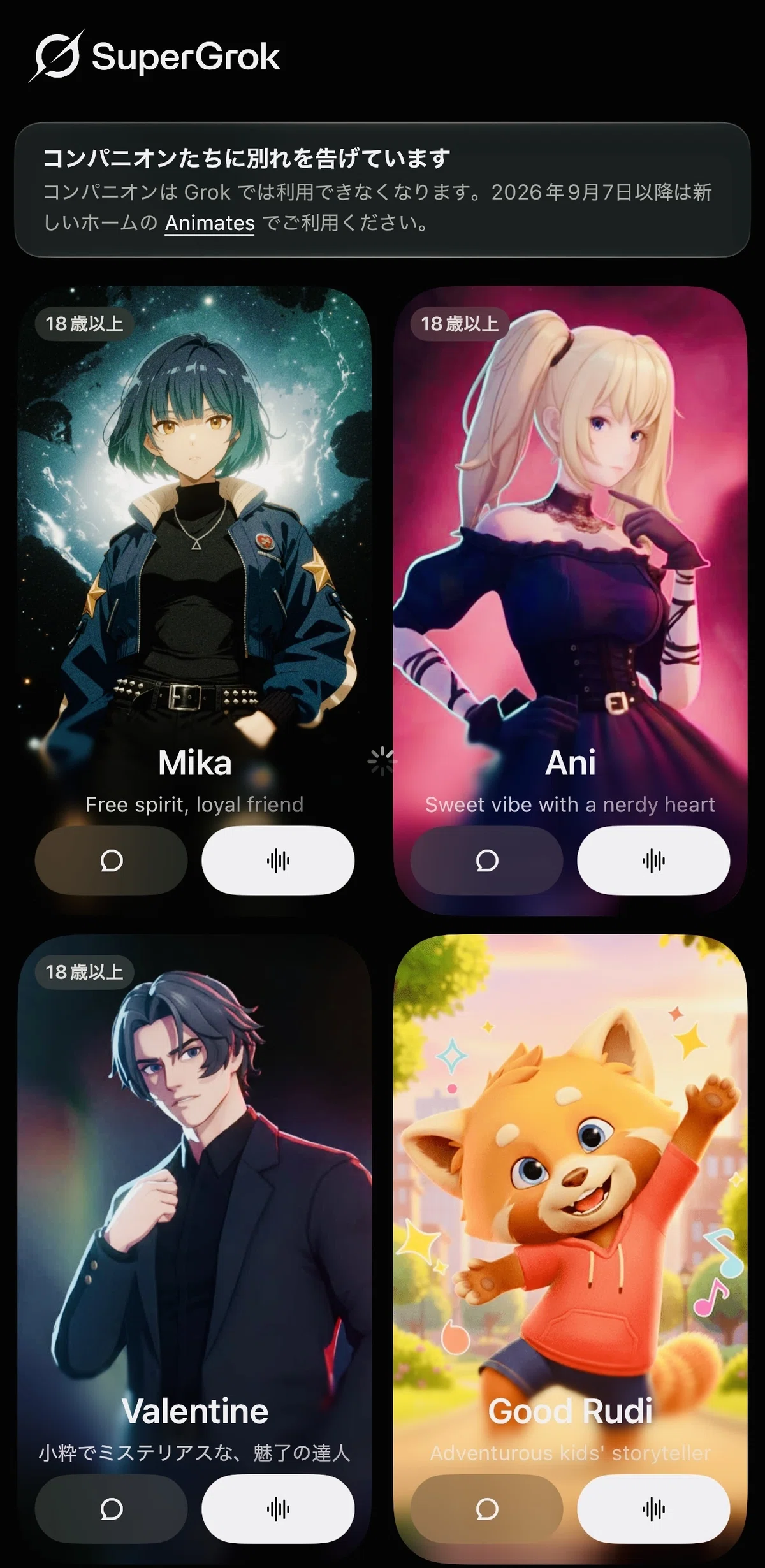This screenshot has height=1568, width=765.
Task: Start a voice conversation with Ani
Action: (653, 860)
